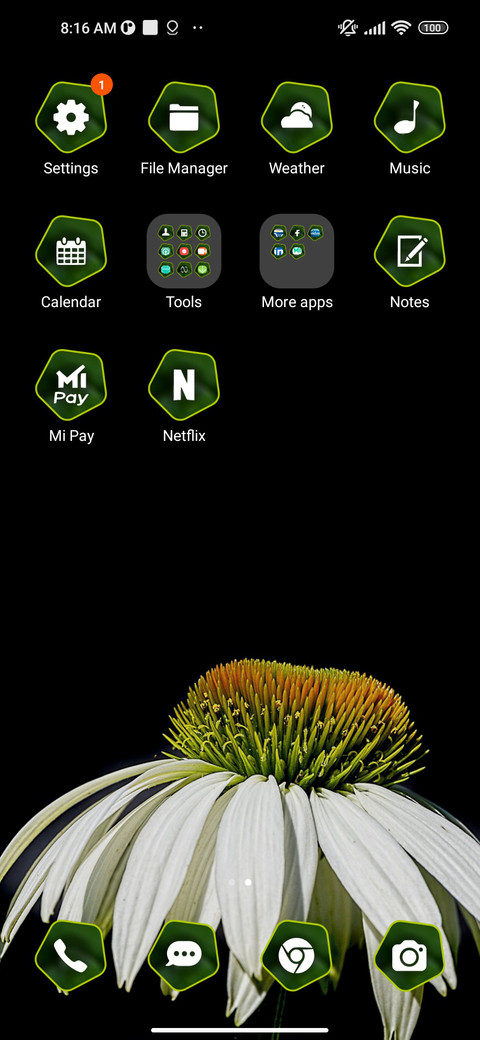Open the More apps folder

coord(296,251)
